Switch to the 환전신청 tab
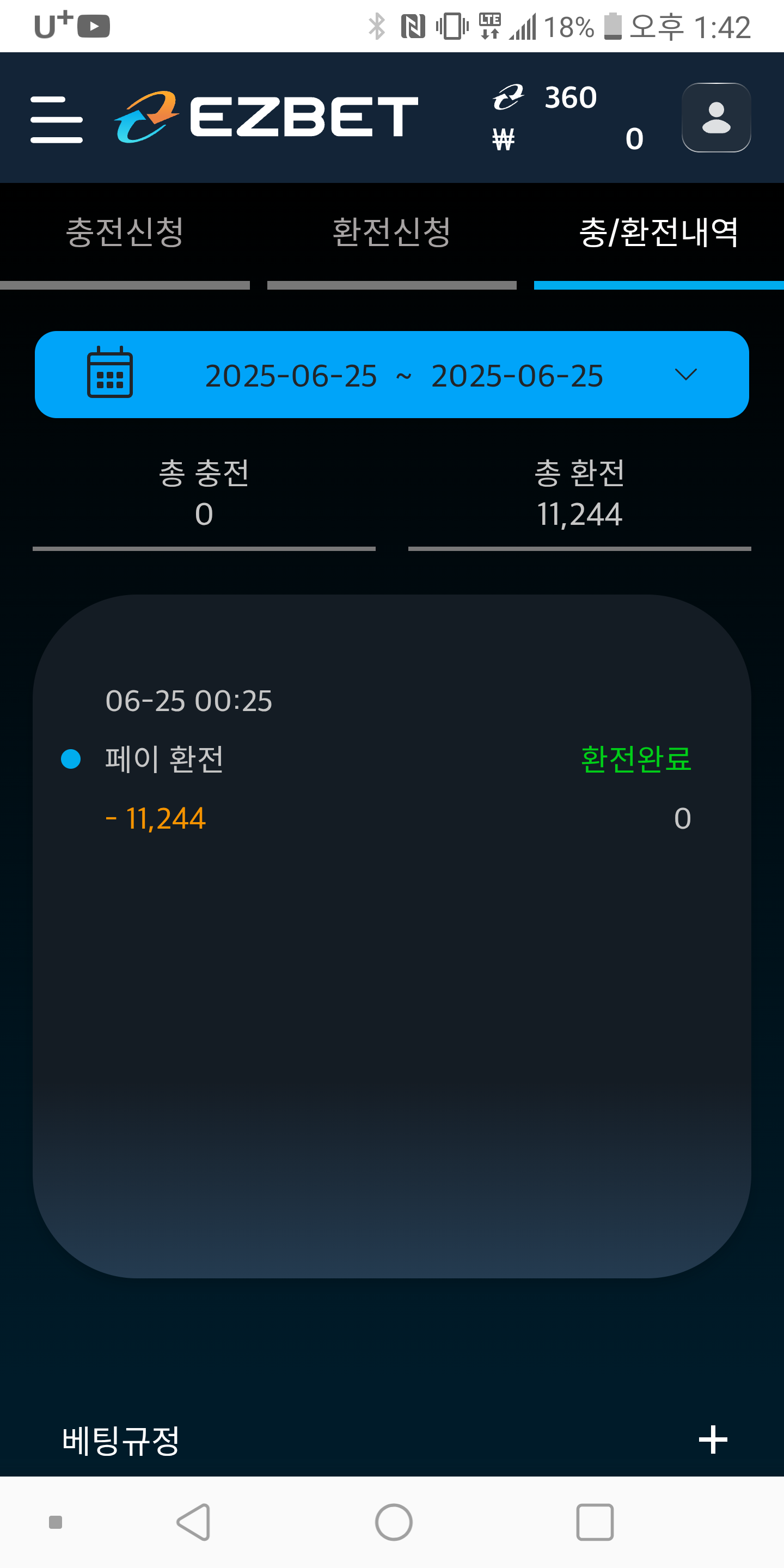The image size is (784, 1568). tap(391, 232)
